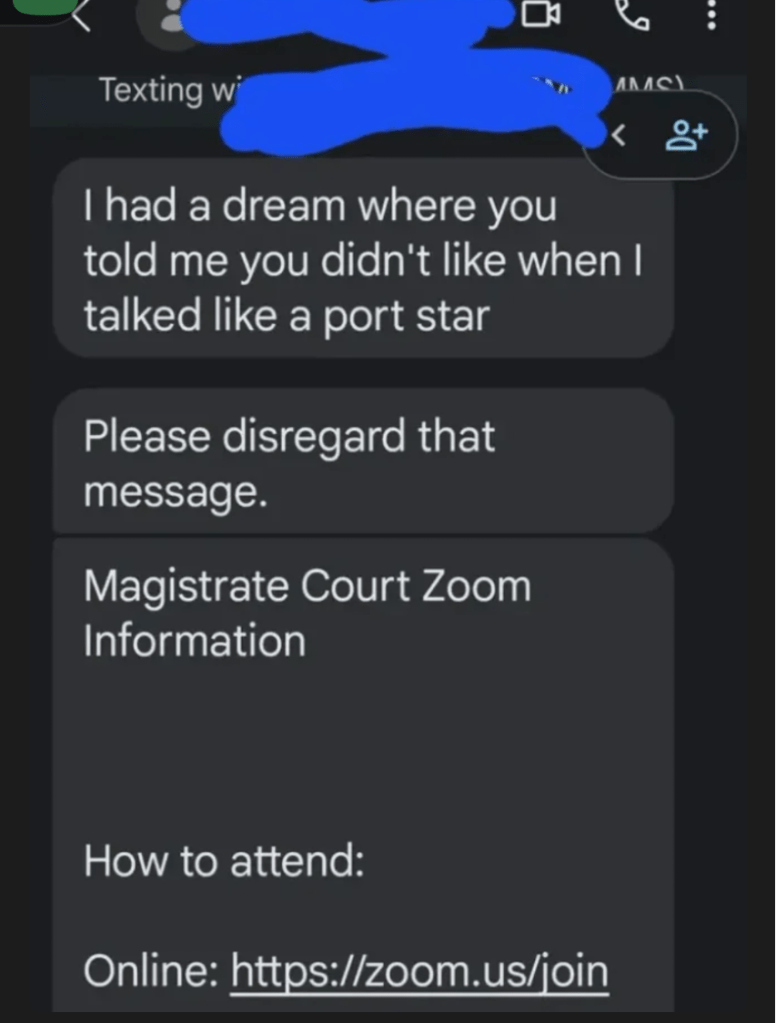This screenshot has width=776, height=1023.
Task: Start a video call
Action: [537, 12]
